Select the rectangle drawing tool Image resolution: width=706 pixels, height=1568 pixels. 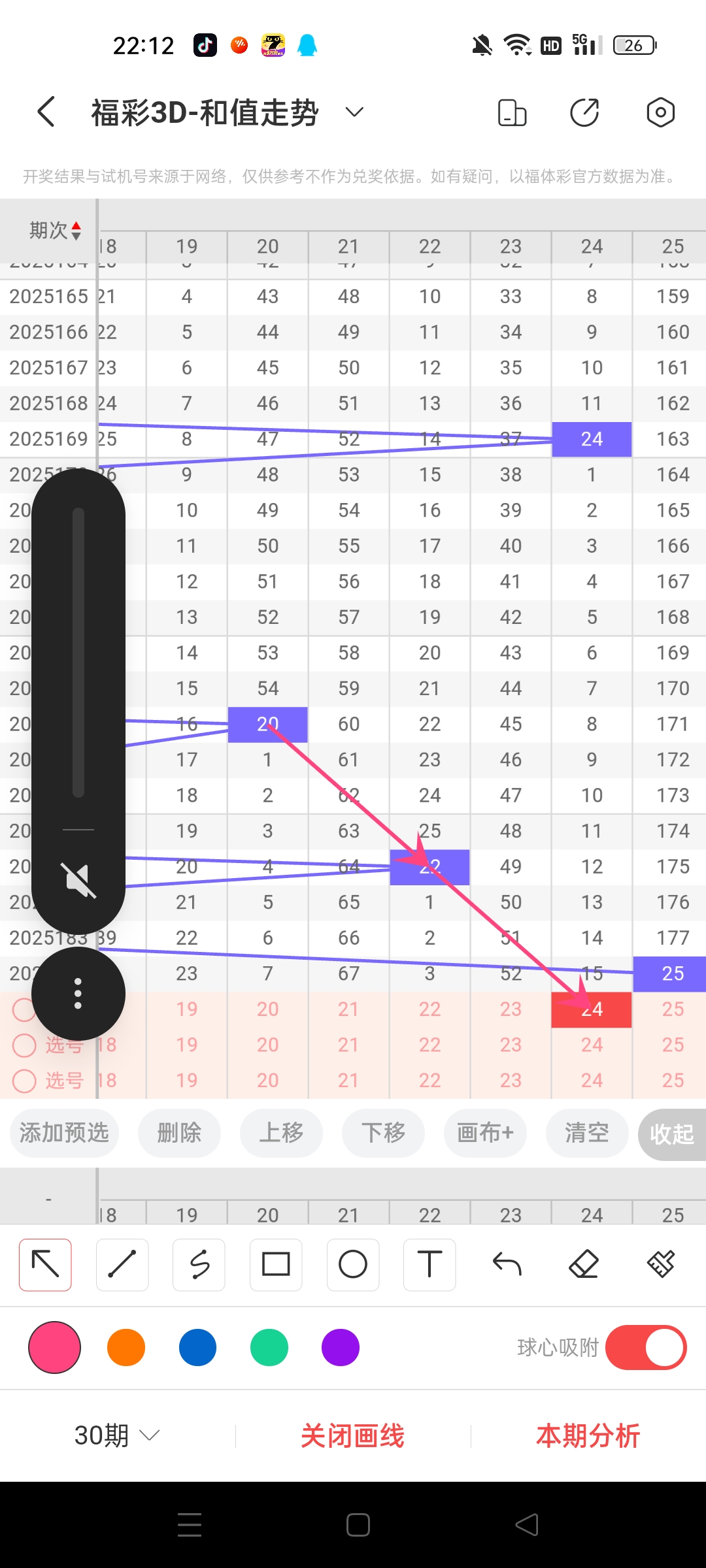(275, 1264)
